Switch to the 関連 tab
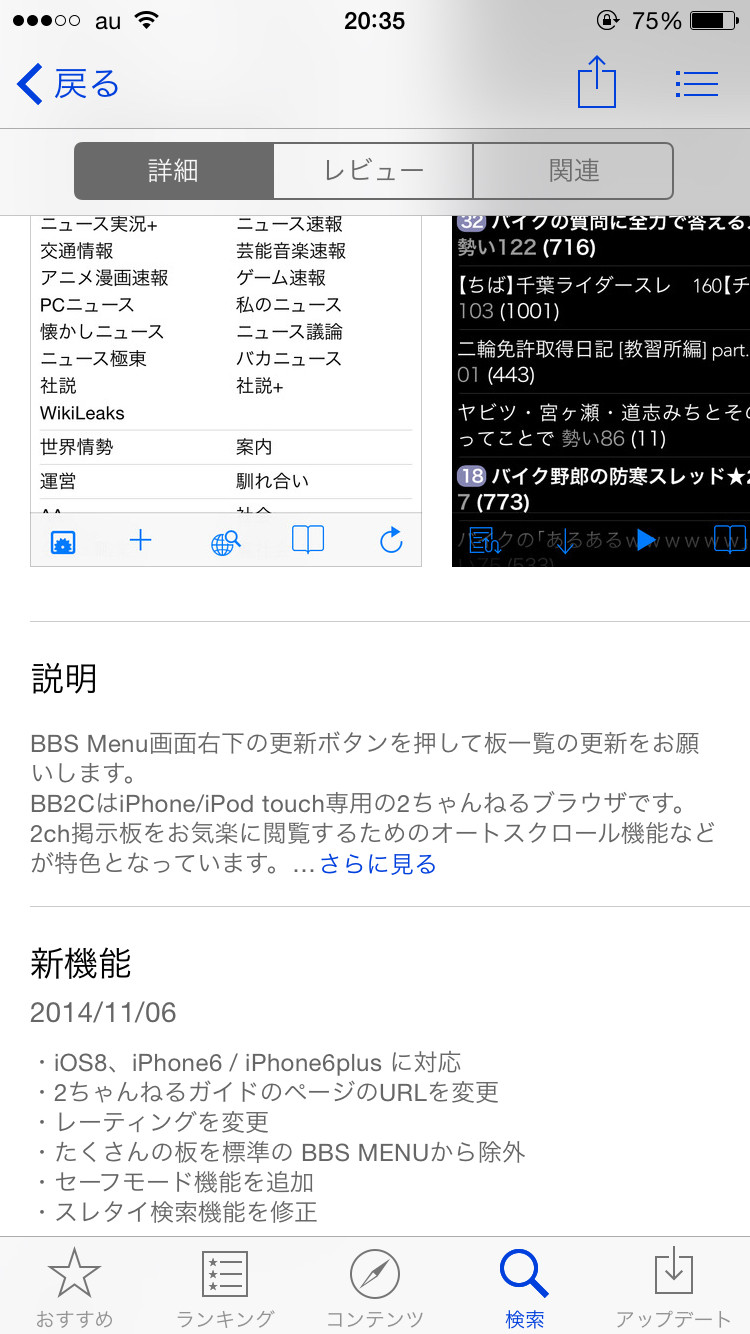Screen dimensions: 750x1334 pyautogui.click(x=573, y=170)
